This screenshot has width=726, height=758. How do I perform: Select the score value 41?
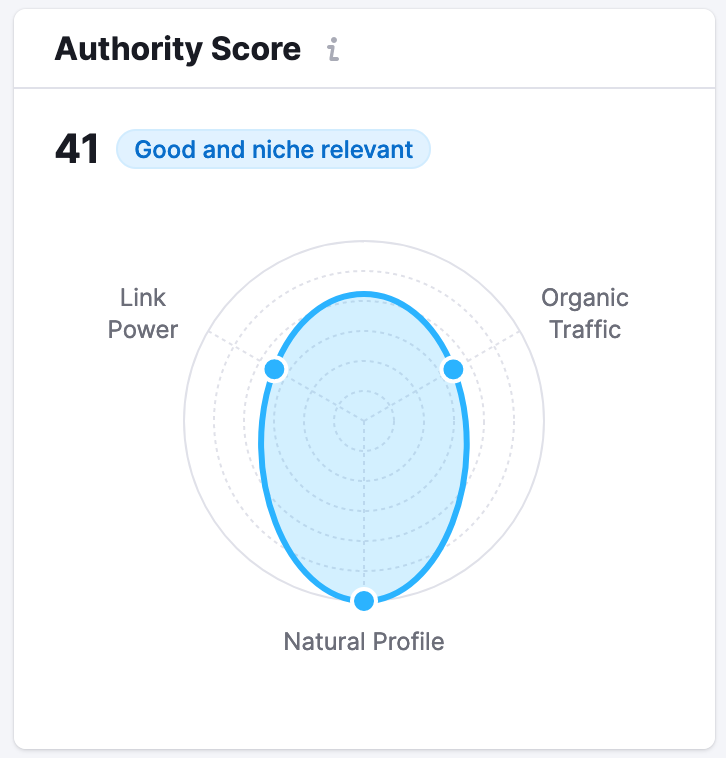pyautogui.click(x=76, y=149)
